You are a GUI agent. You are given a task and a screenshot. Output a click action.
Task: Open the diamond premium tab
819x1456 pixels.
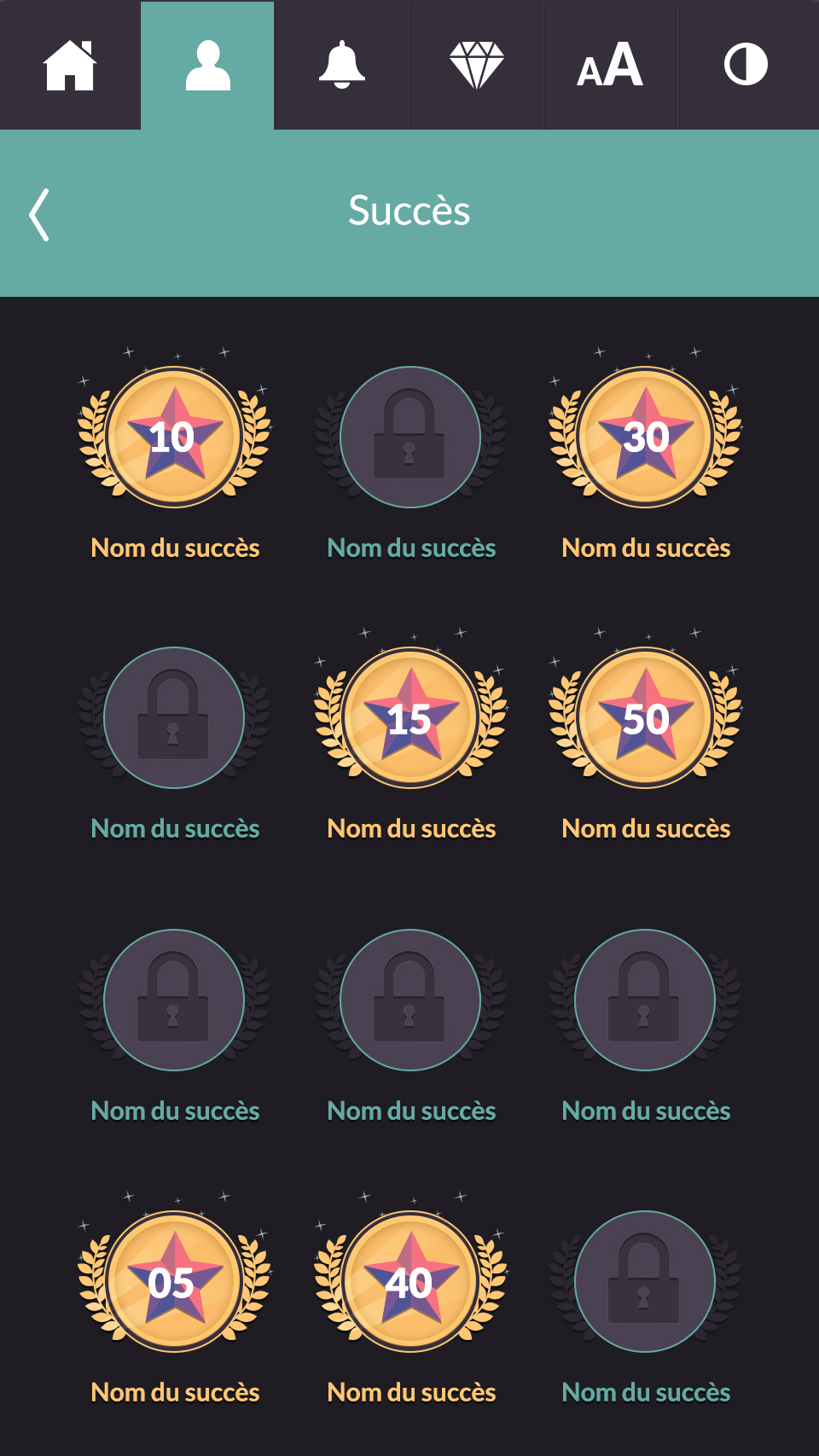pos(476,66)
